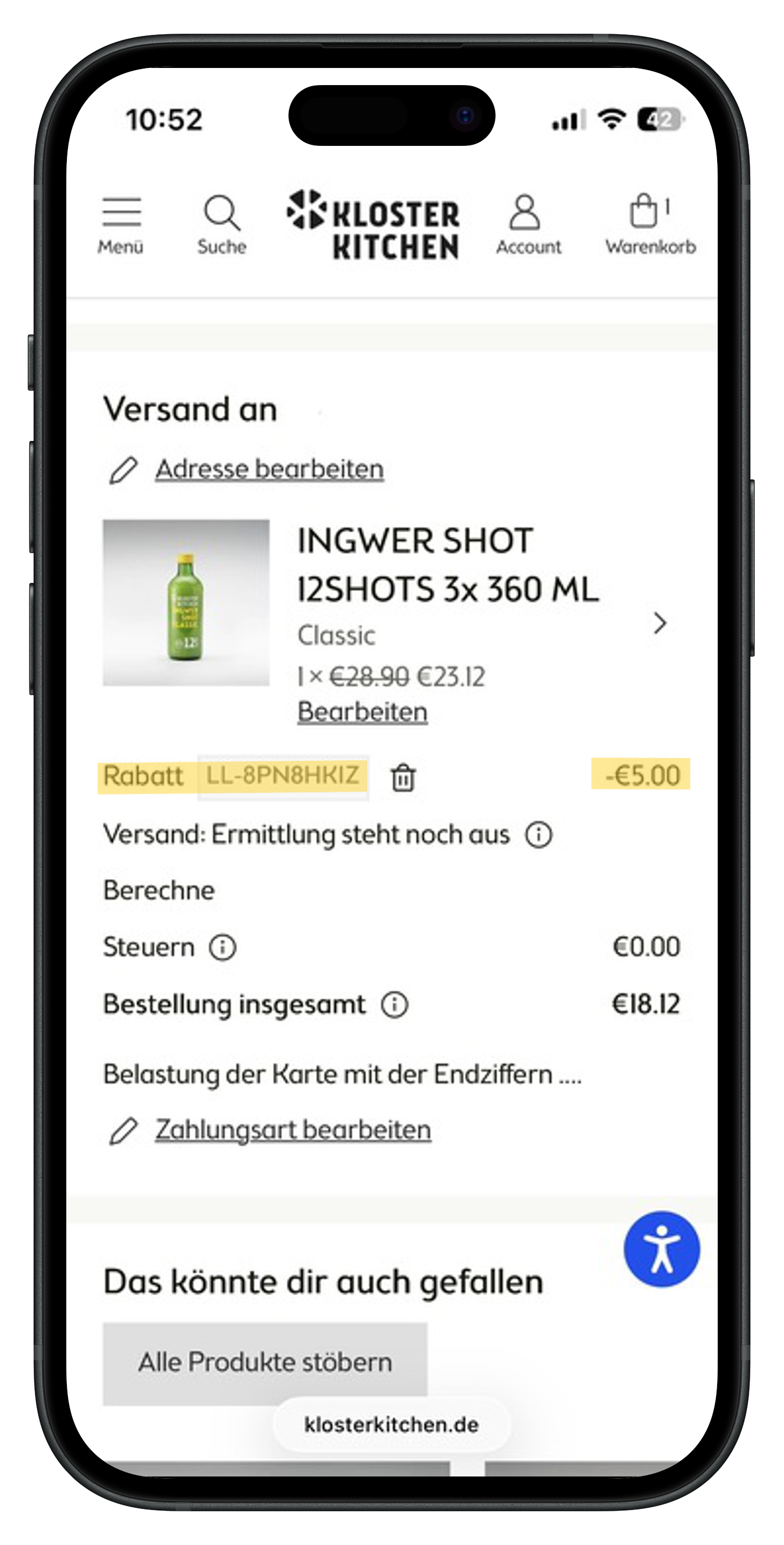Tap the klosterkitchen.de address pill
Screen dimensions: 784x1545
392,1425
